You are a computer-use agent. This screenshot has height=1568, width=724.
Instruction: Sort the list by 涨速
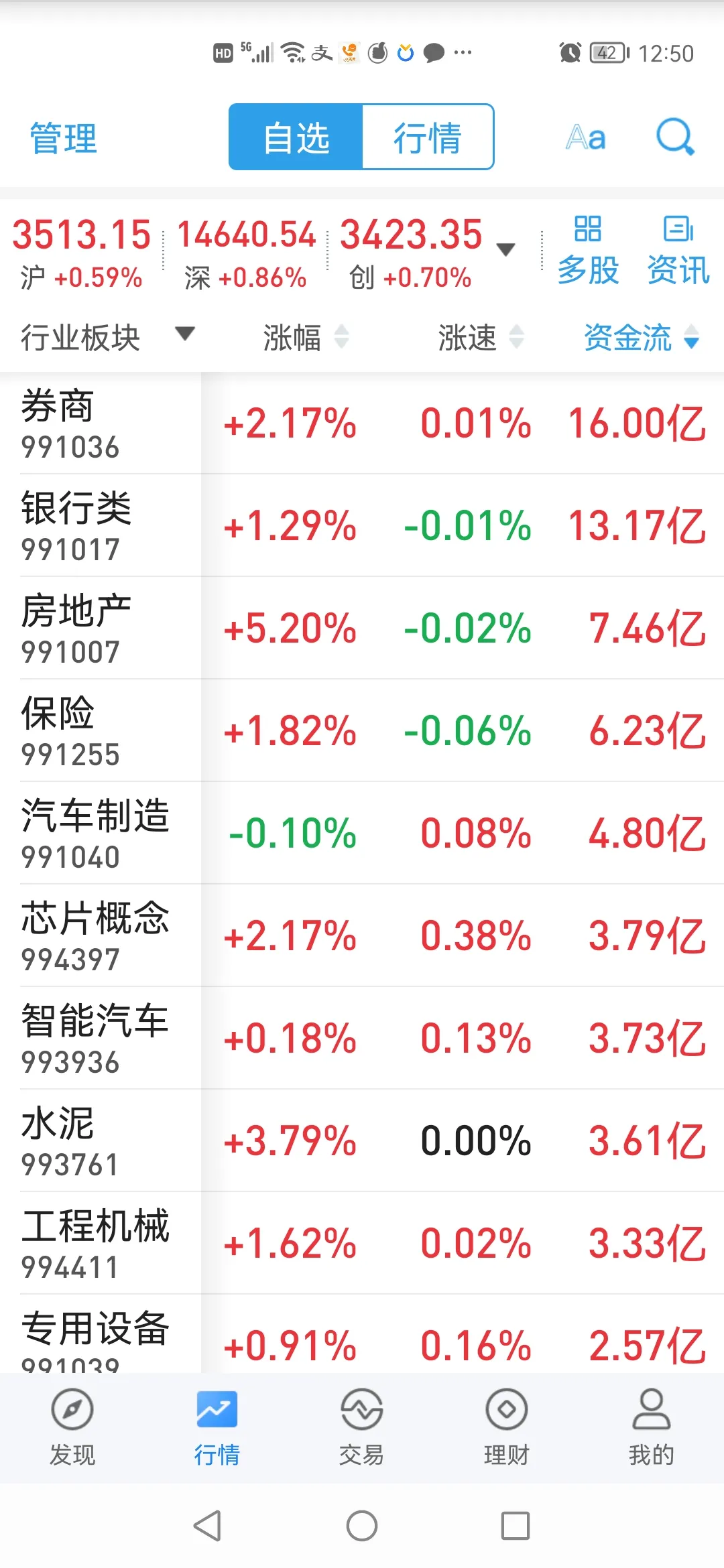tap(481, 336)
